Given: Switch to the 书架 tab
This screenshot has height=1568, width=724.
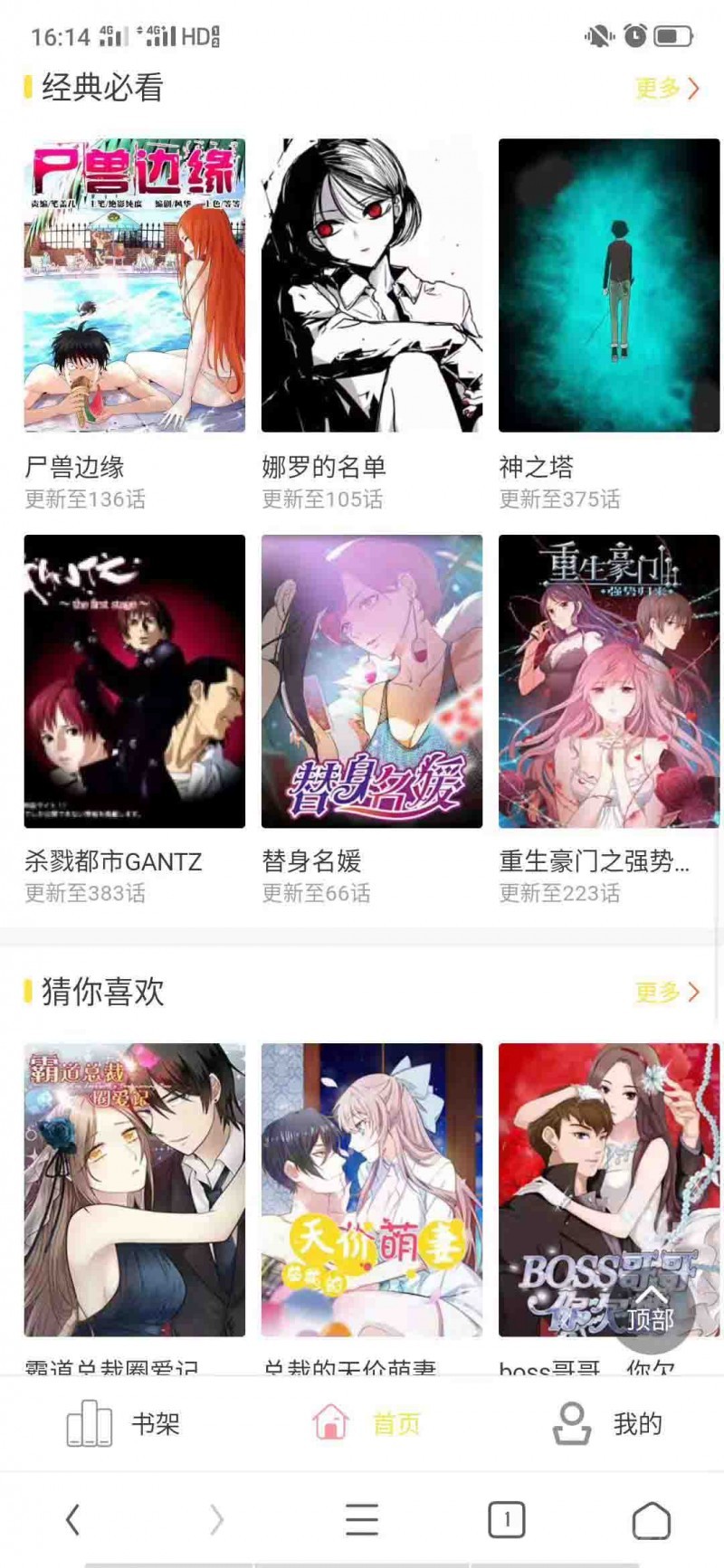Looking at the screenshot, I should coord(123,1423).
